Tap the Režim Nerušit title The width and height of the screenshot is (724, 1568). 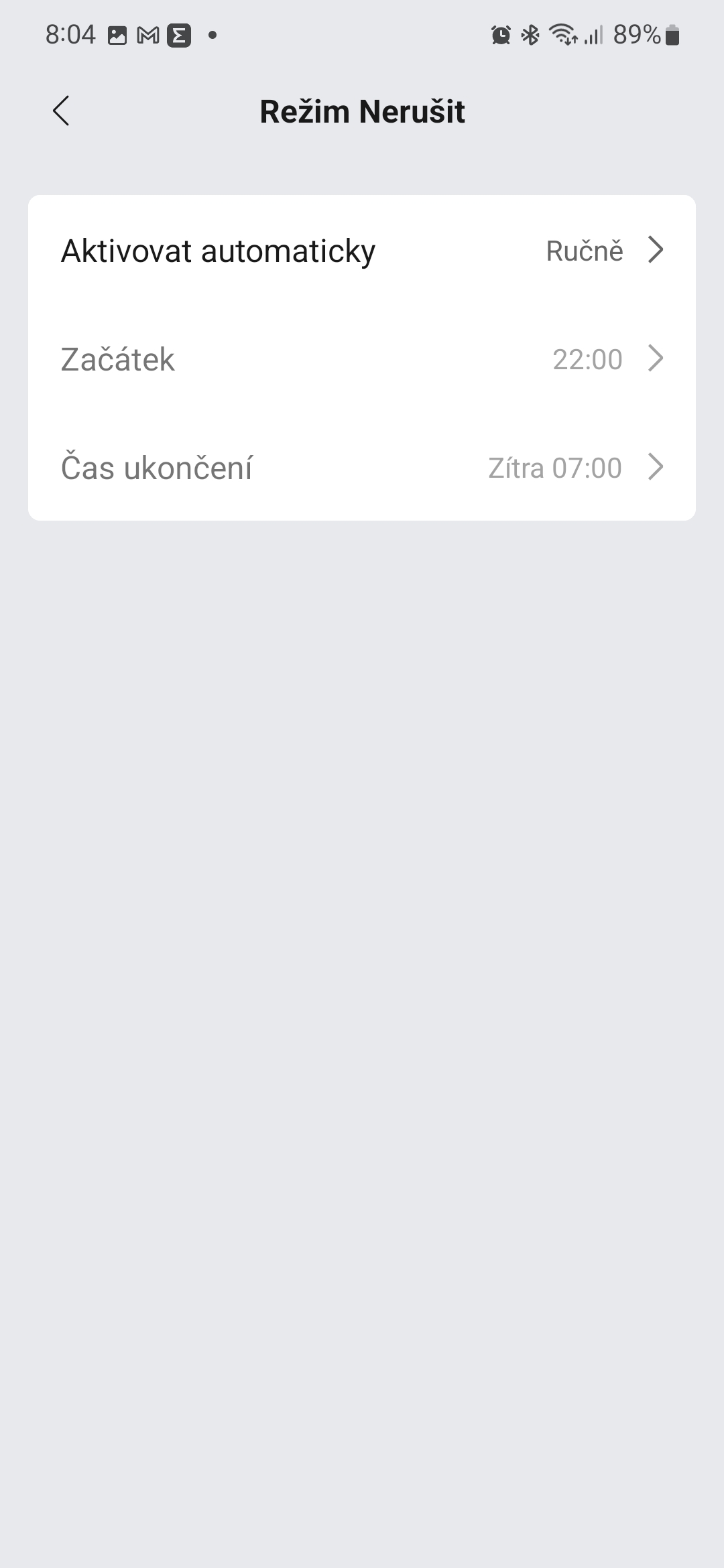coord(362,111)
